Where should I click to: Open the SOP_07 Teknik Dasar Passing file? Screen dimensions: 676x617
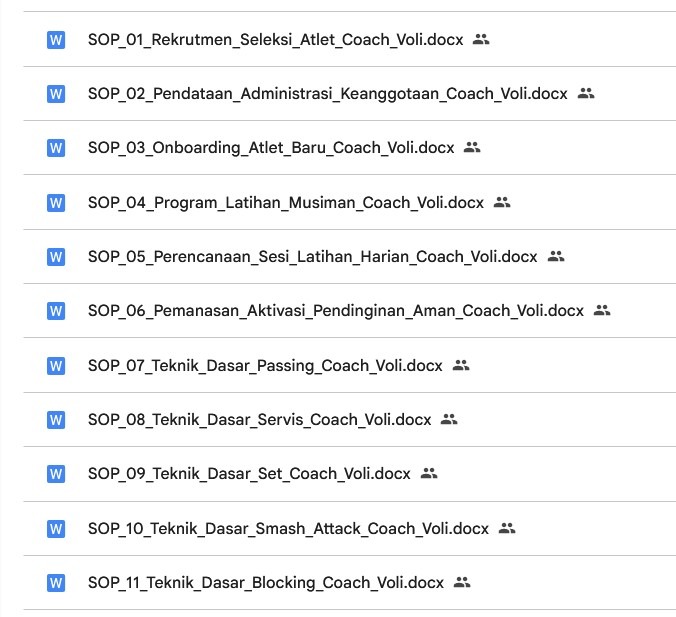coord(264,366)
